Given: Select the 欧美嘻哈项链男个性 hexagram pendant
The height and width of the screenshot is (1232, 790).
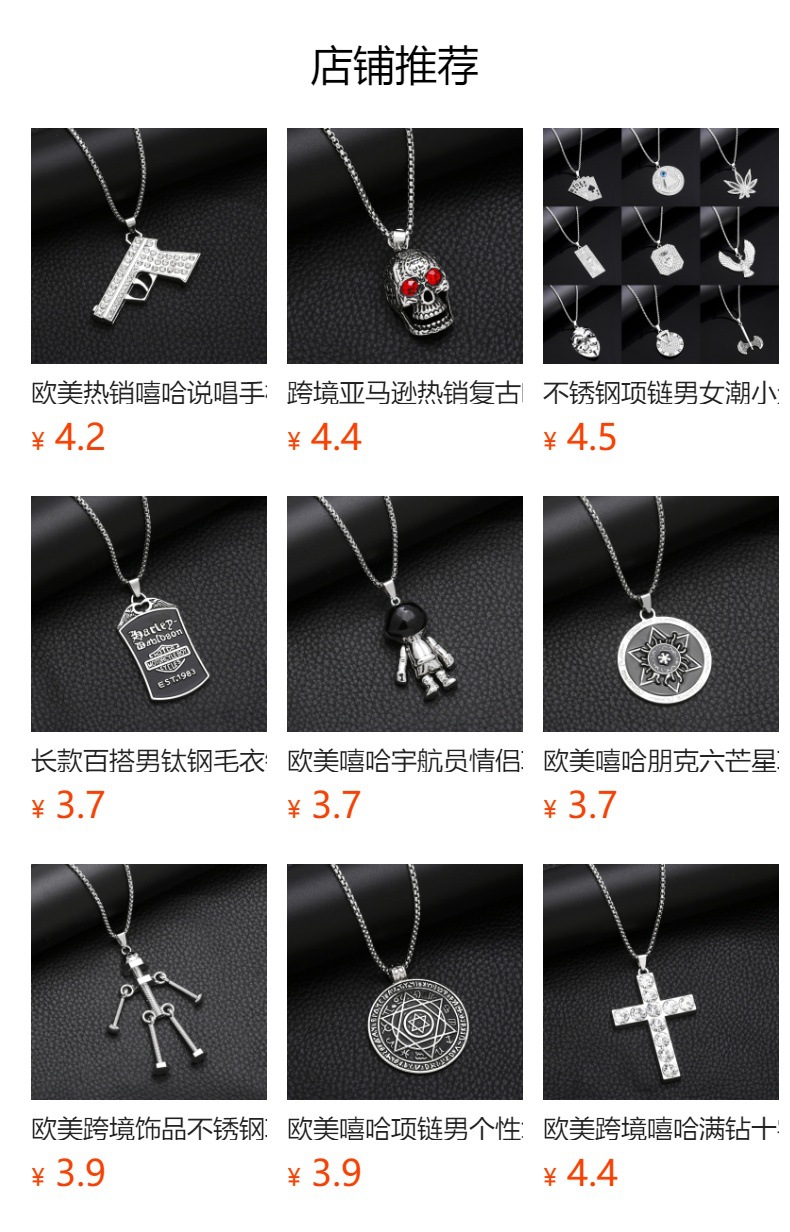Looking at the screenshot, I should pos(404,982).
